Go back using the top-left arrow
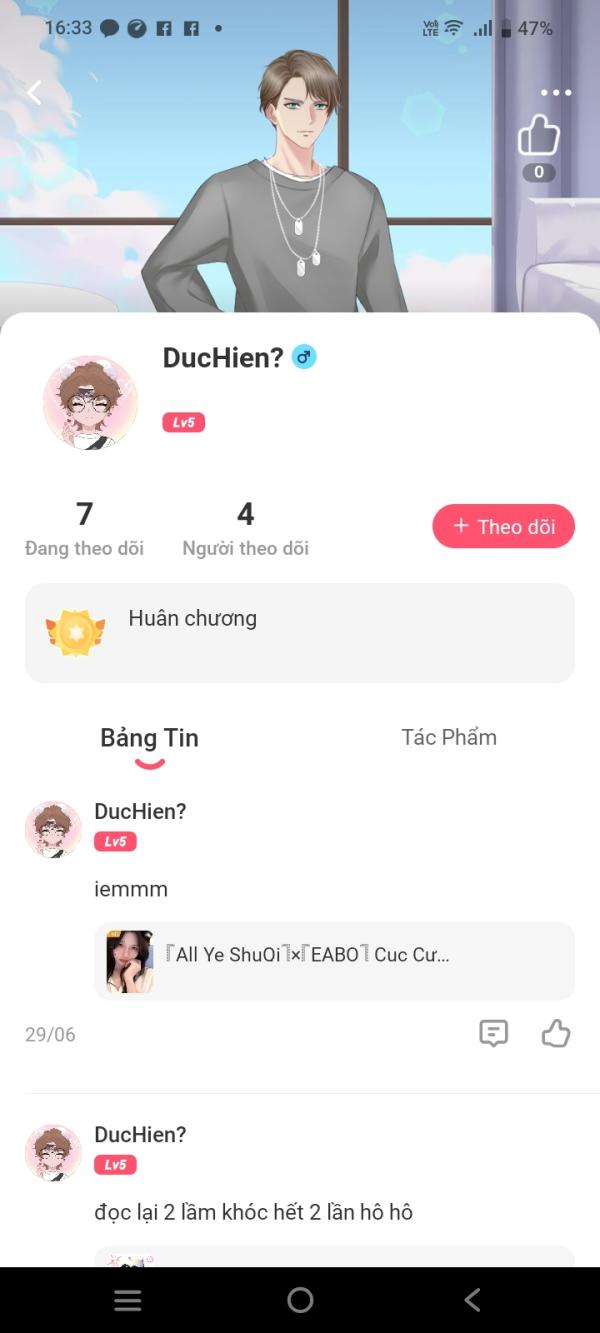The width and height of the screenshot is (600, 1333). [x=34, y=93]
